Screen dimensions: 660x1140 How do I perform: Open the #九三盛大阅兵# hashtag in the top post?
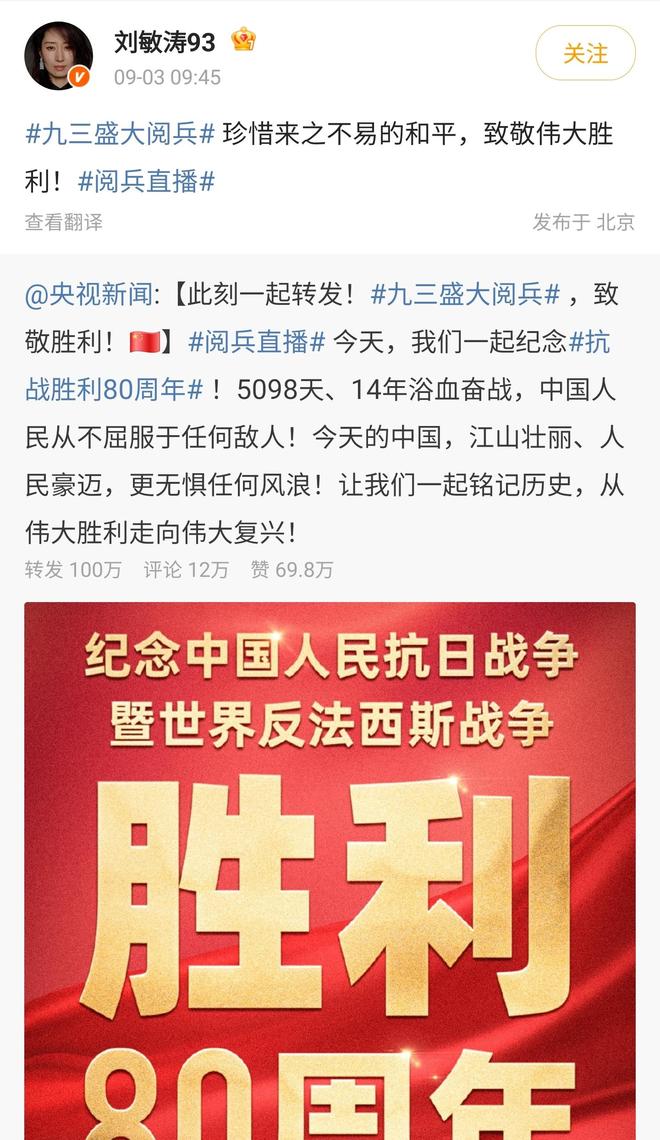(x=120, y=133)
